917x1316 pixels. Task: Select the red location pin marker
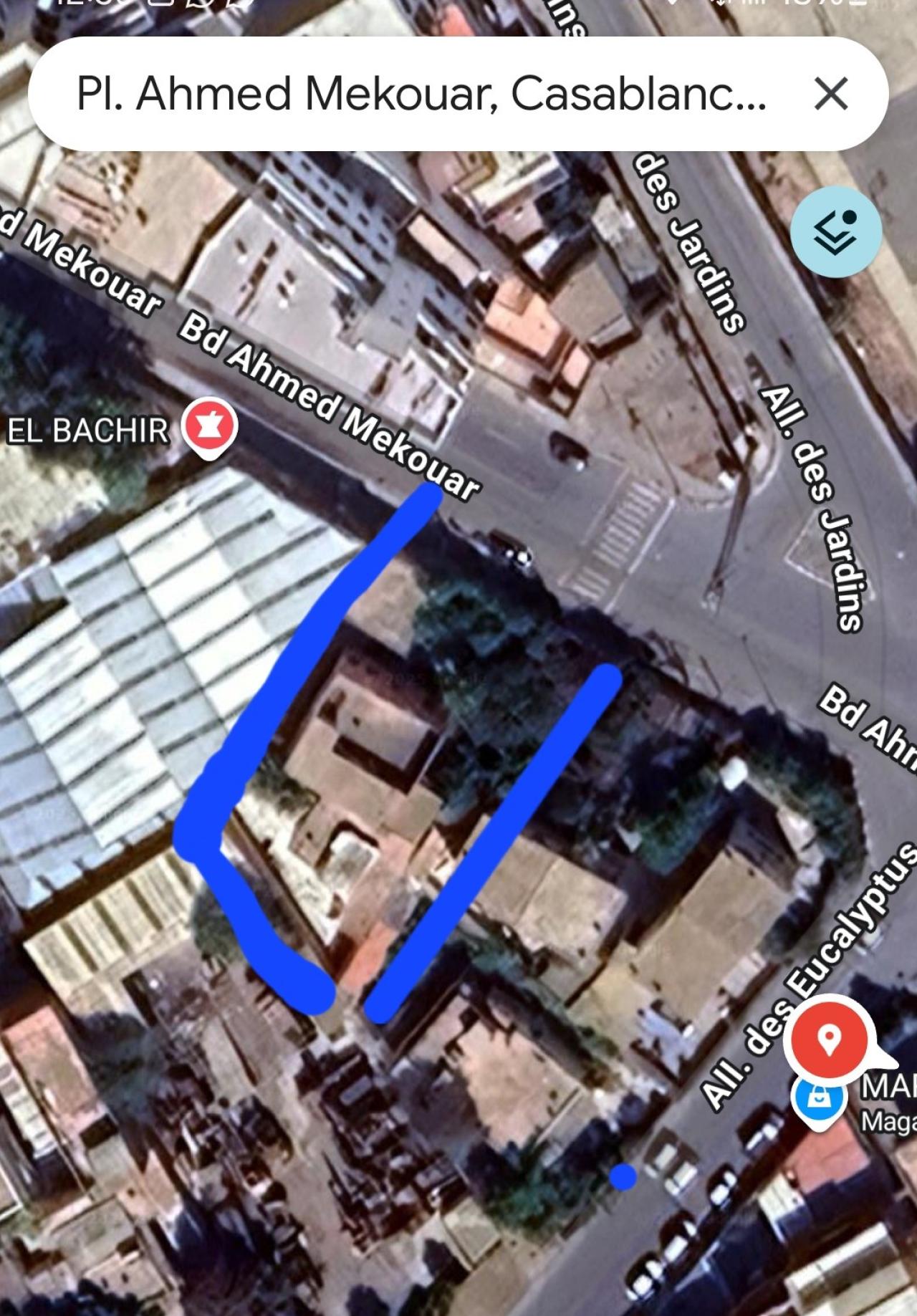point(829,1039)
